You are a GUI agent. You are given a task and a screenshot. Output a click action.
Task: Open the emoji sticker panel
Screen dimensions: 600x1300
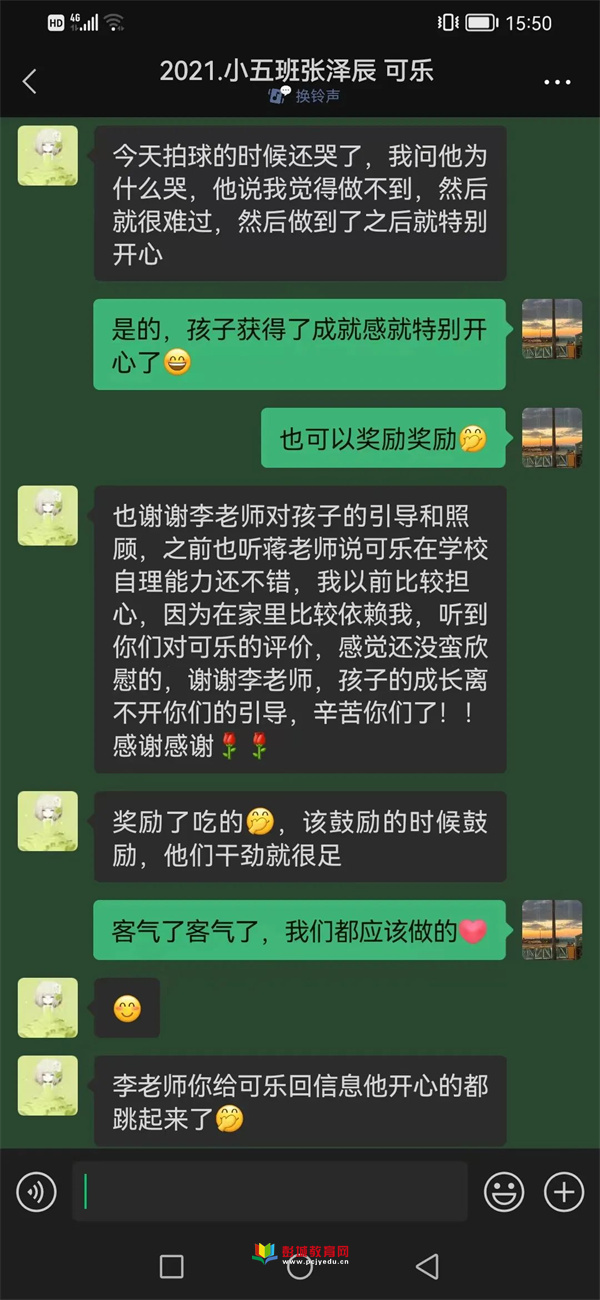[504, 1191]
